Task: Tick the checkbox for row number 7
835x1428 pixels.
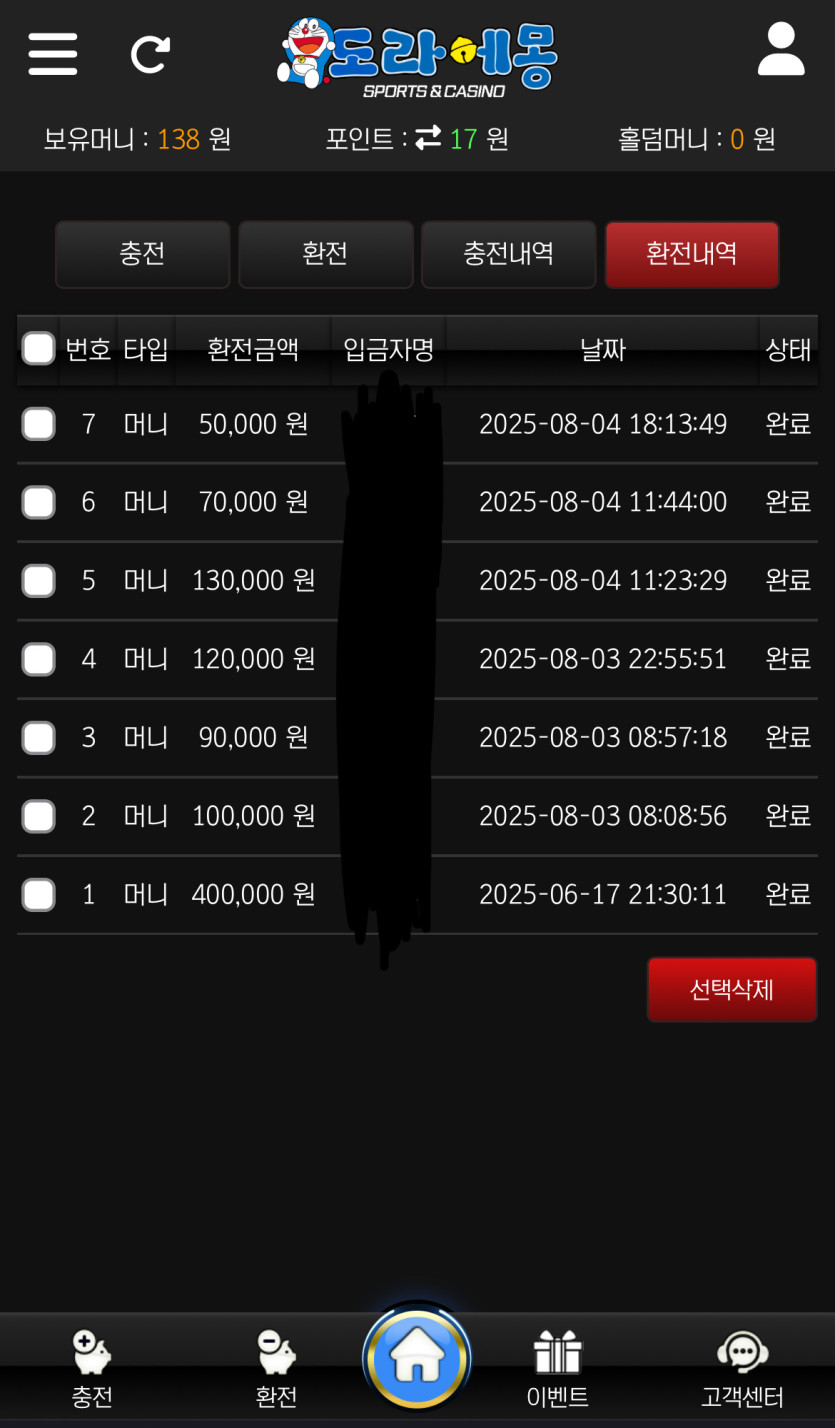Action: (x=39, y=424)
